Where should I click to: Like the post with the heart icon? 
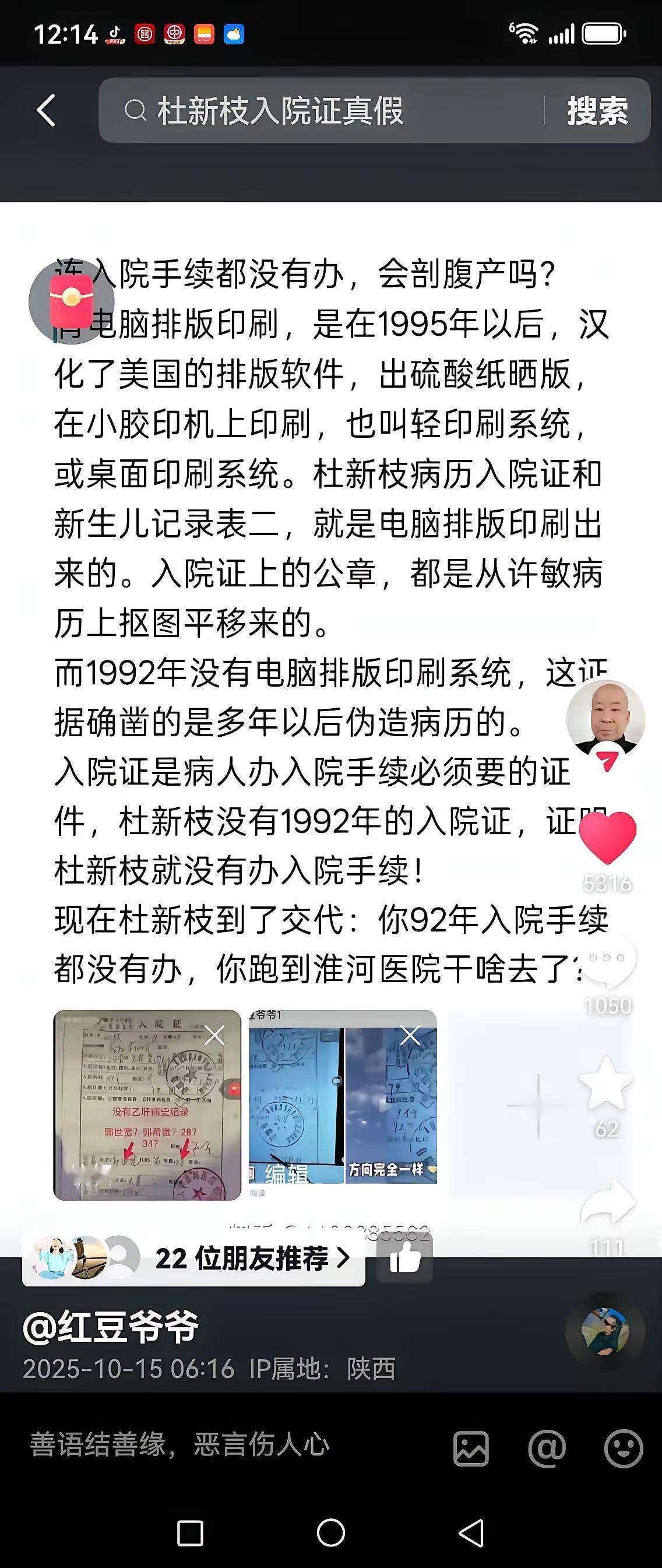[x=607, y=838]
